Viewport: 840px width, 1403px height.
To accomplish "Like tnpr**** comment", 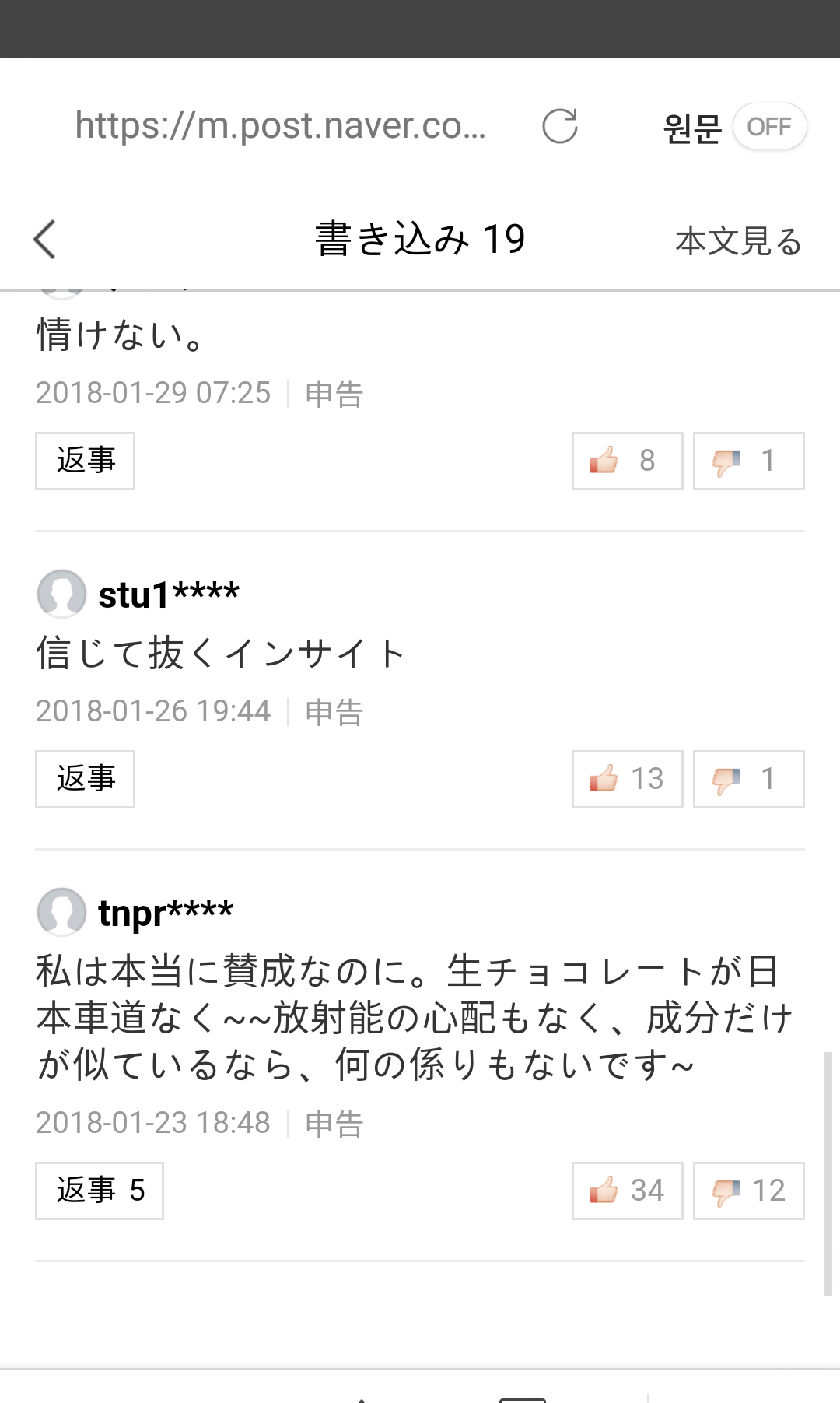I will click(627, 1191).
